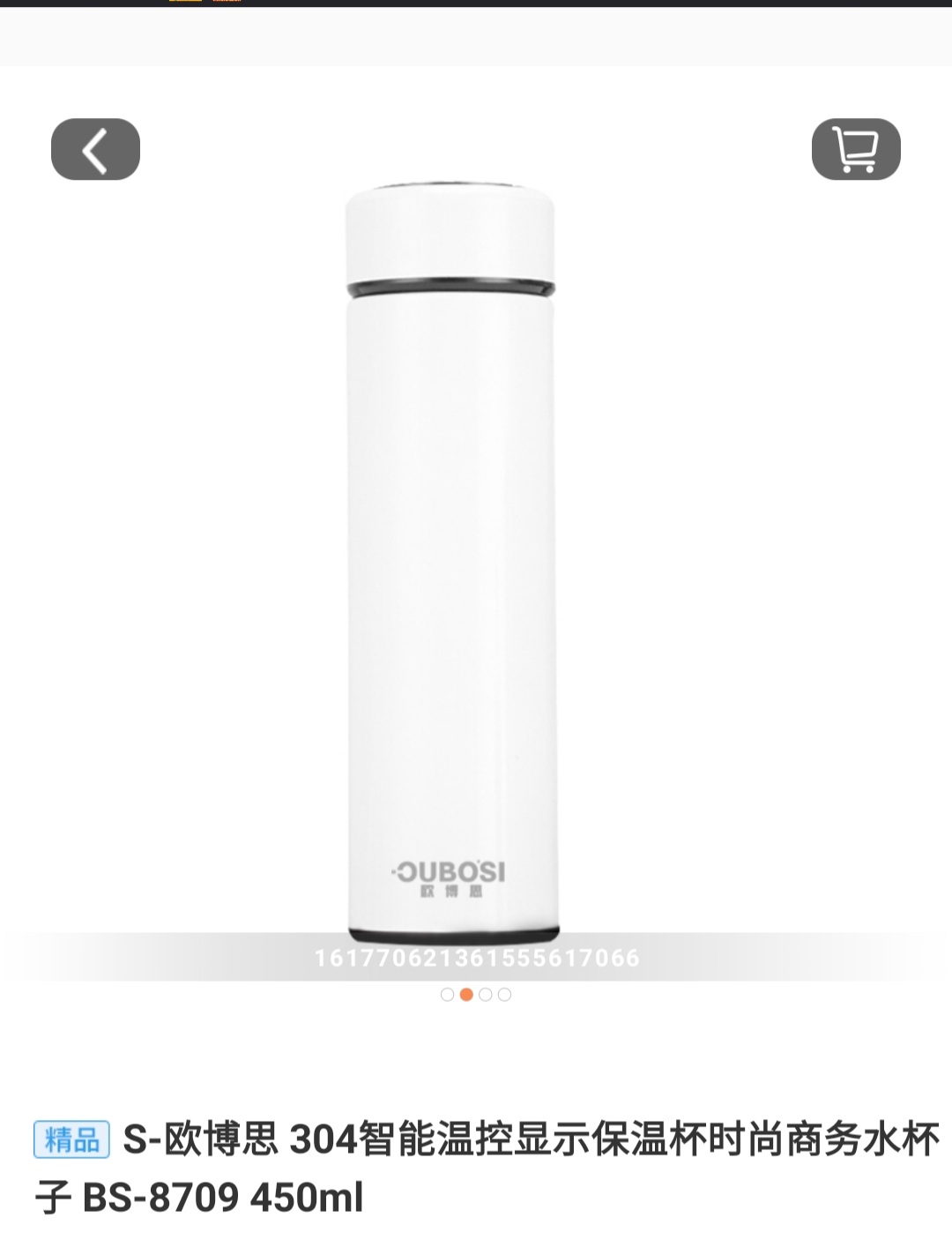Open the shopping cart

855,149
